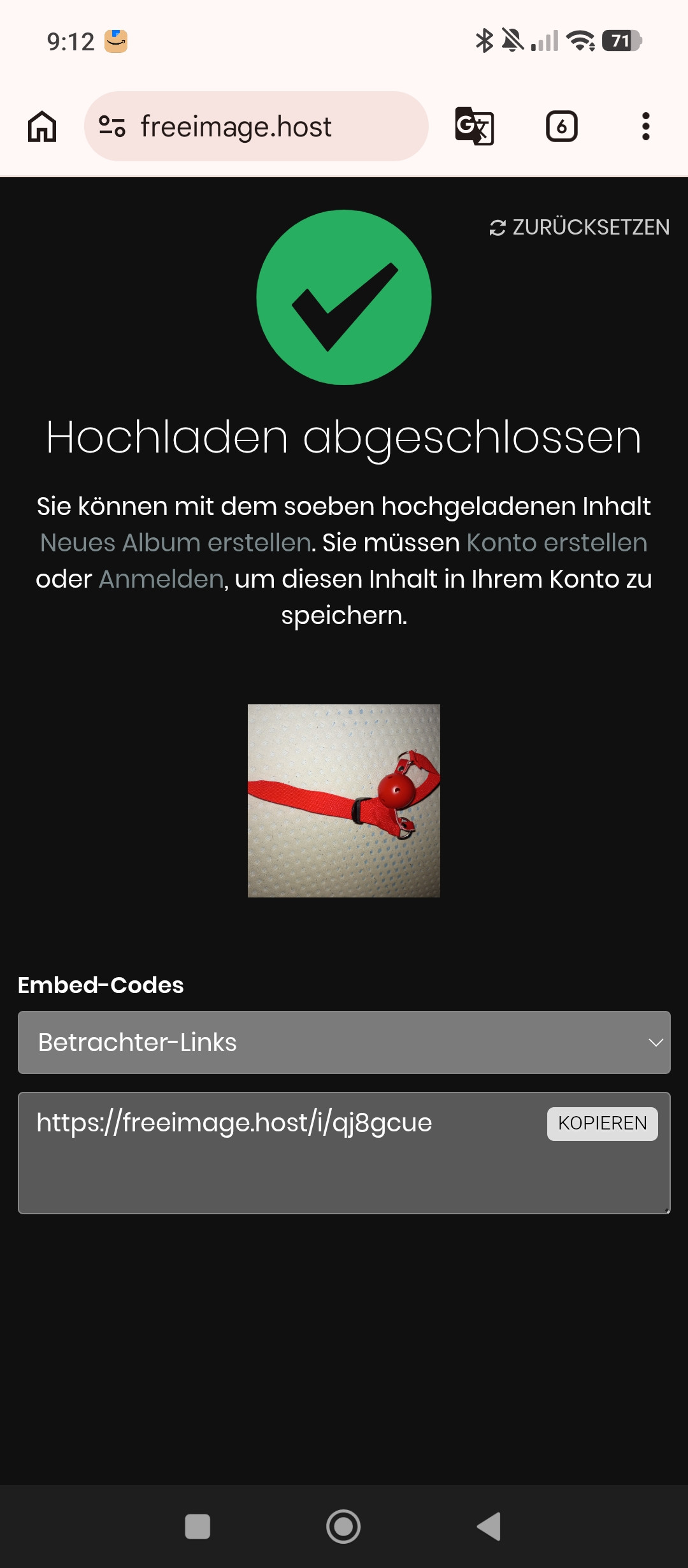
Task: Open the browser home page
Action: 42,126
